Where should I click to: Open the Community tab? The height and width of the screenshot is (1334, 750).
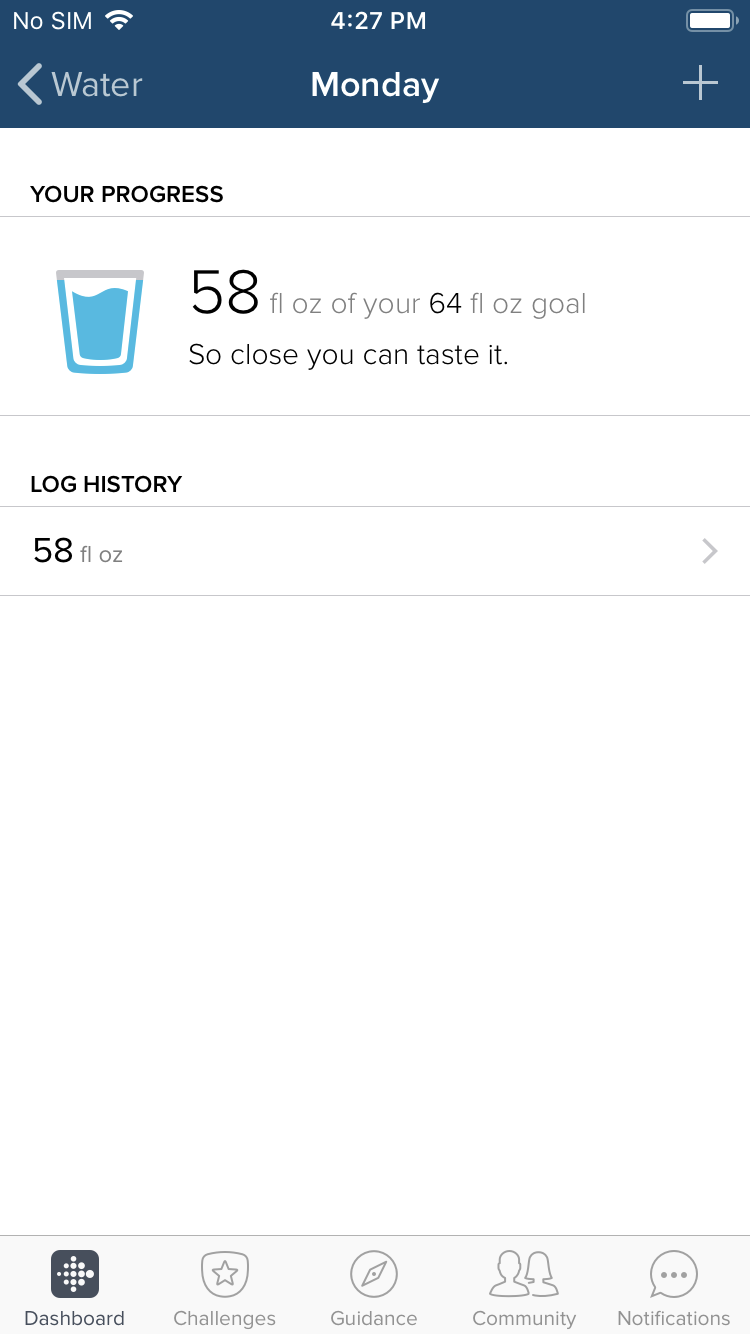click(524, 1289)
